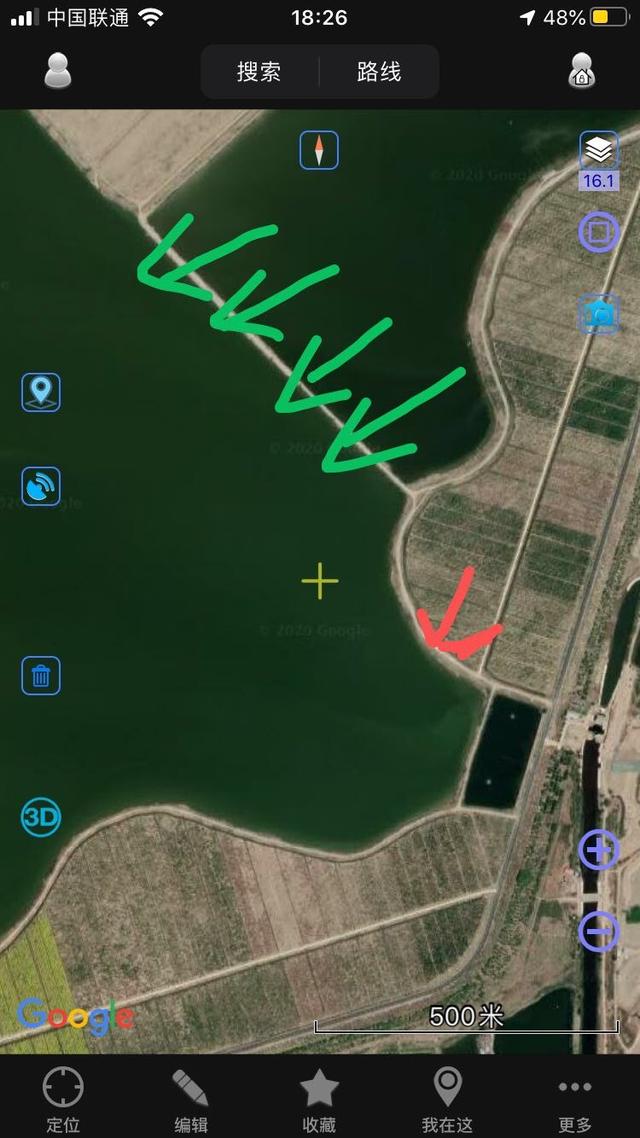Toggle the 3D view mode
This screenshot has width=640, height=1138.
(41, 818)
